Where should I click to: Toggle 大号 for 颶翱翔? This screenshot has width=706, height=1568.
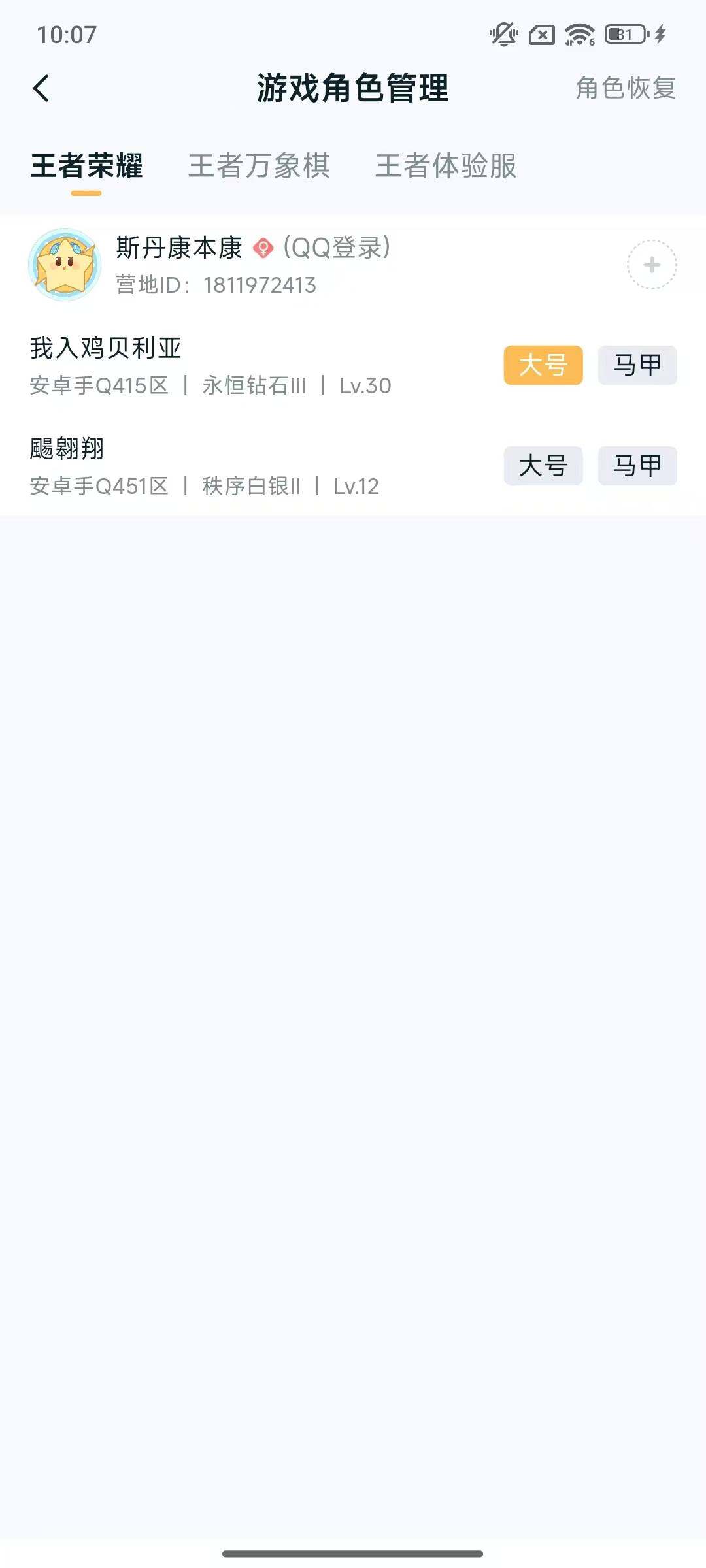[544, 466]
